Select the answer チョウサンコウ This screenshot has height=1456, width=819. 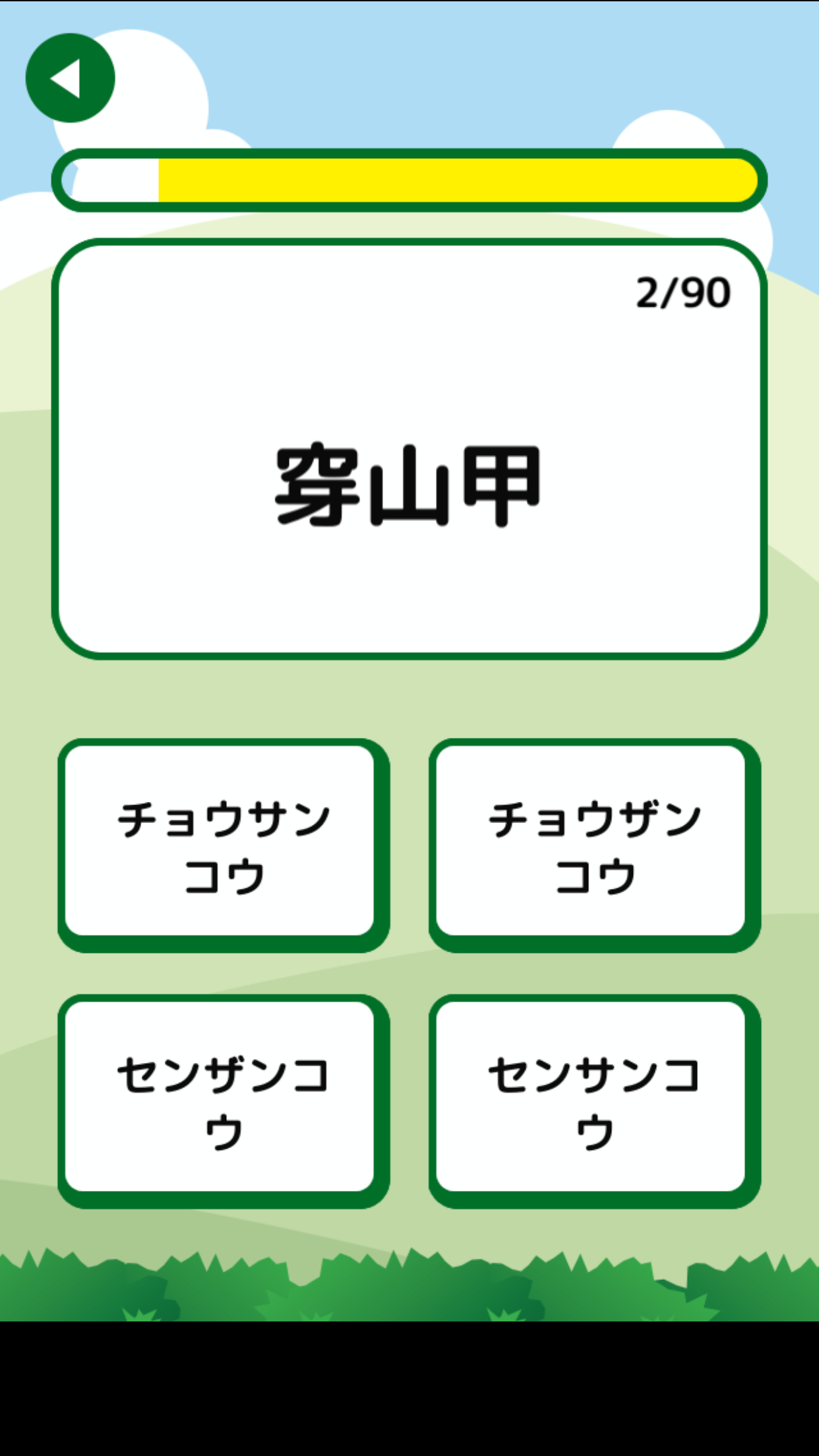pyautogui.click(x=223, y=843)
